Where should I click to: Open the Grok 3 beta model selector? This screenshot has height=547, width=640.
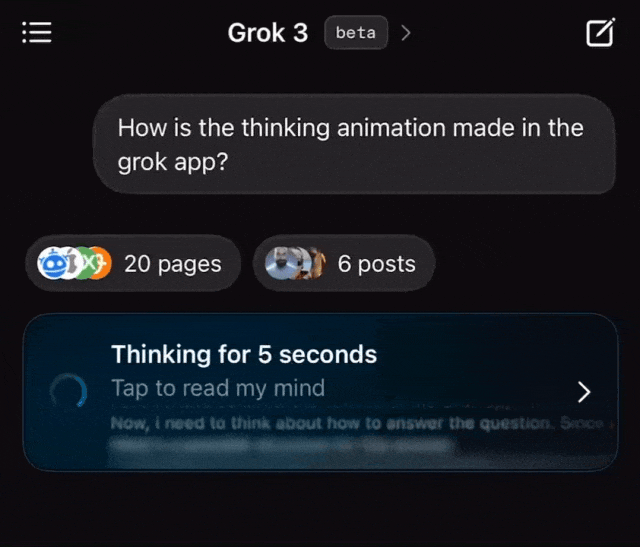click(x=318, y=33)
